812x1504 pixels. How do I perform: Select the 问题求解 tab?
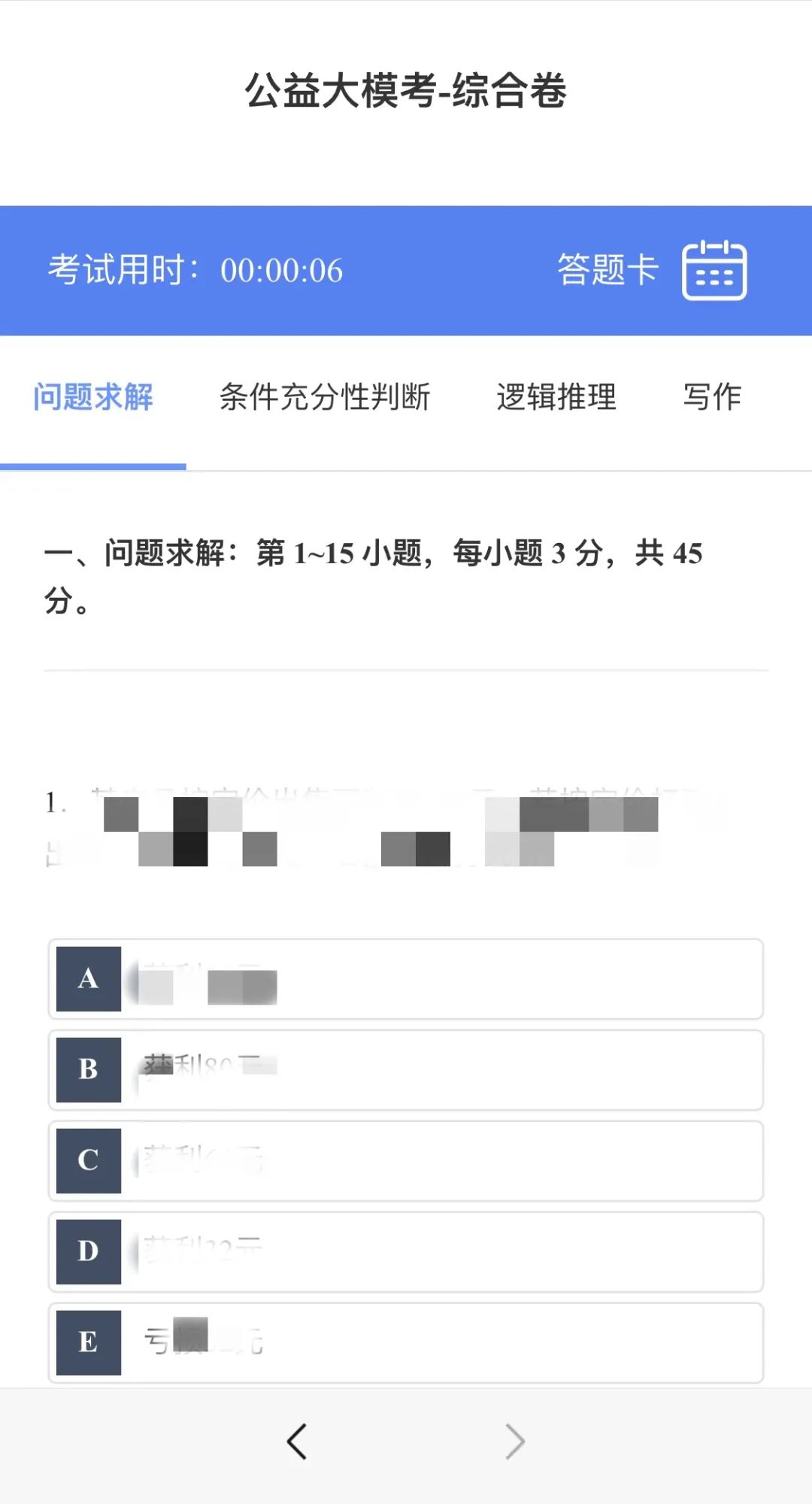[93, 397]
